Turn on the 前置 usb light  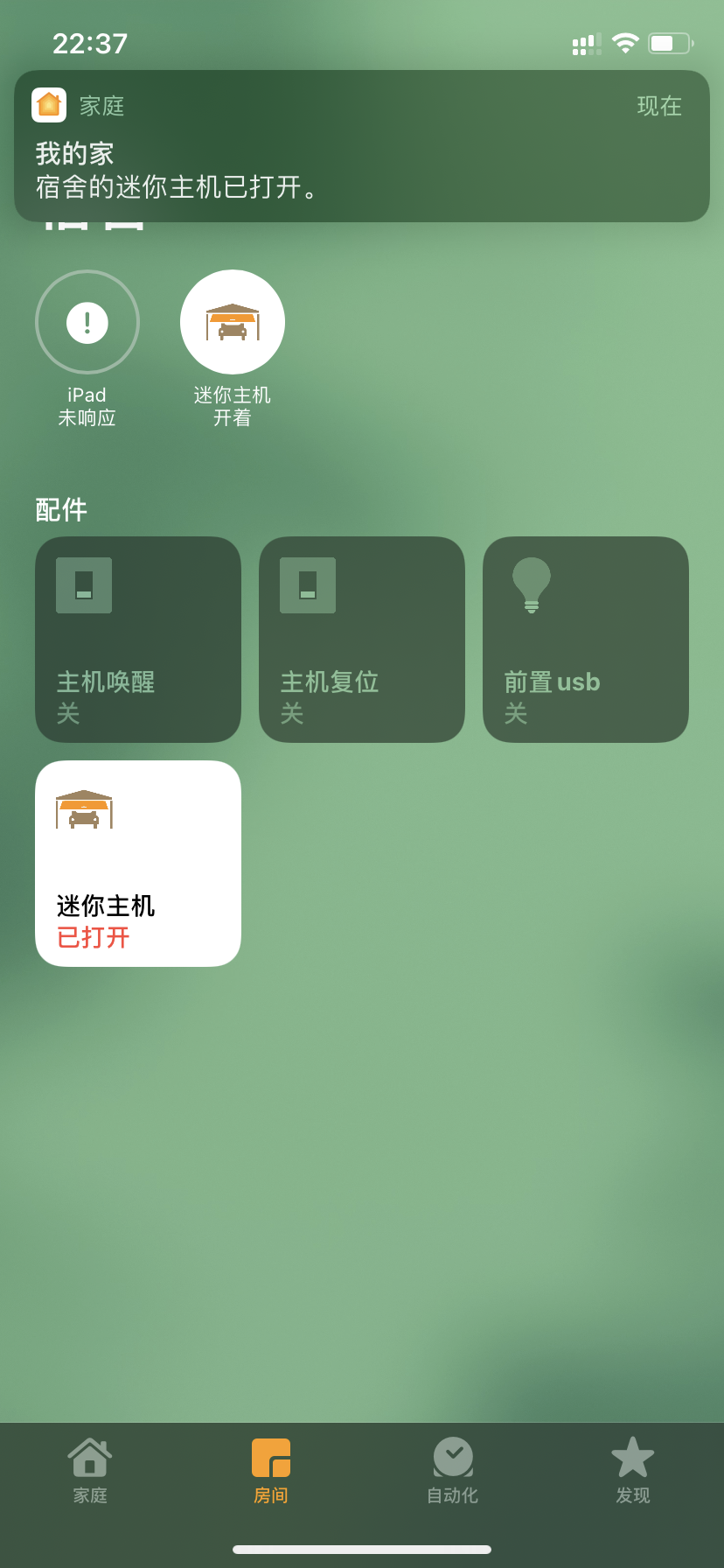pyautogui.click(x=586, y=640)
